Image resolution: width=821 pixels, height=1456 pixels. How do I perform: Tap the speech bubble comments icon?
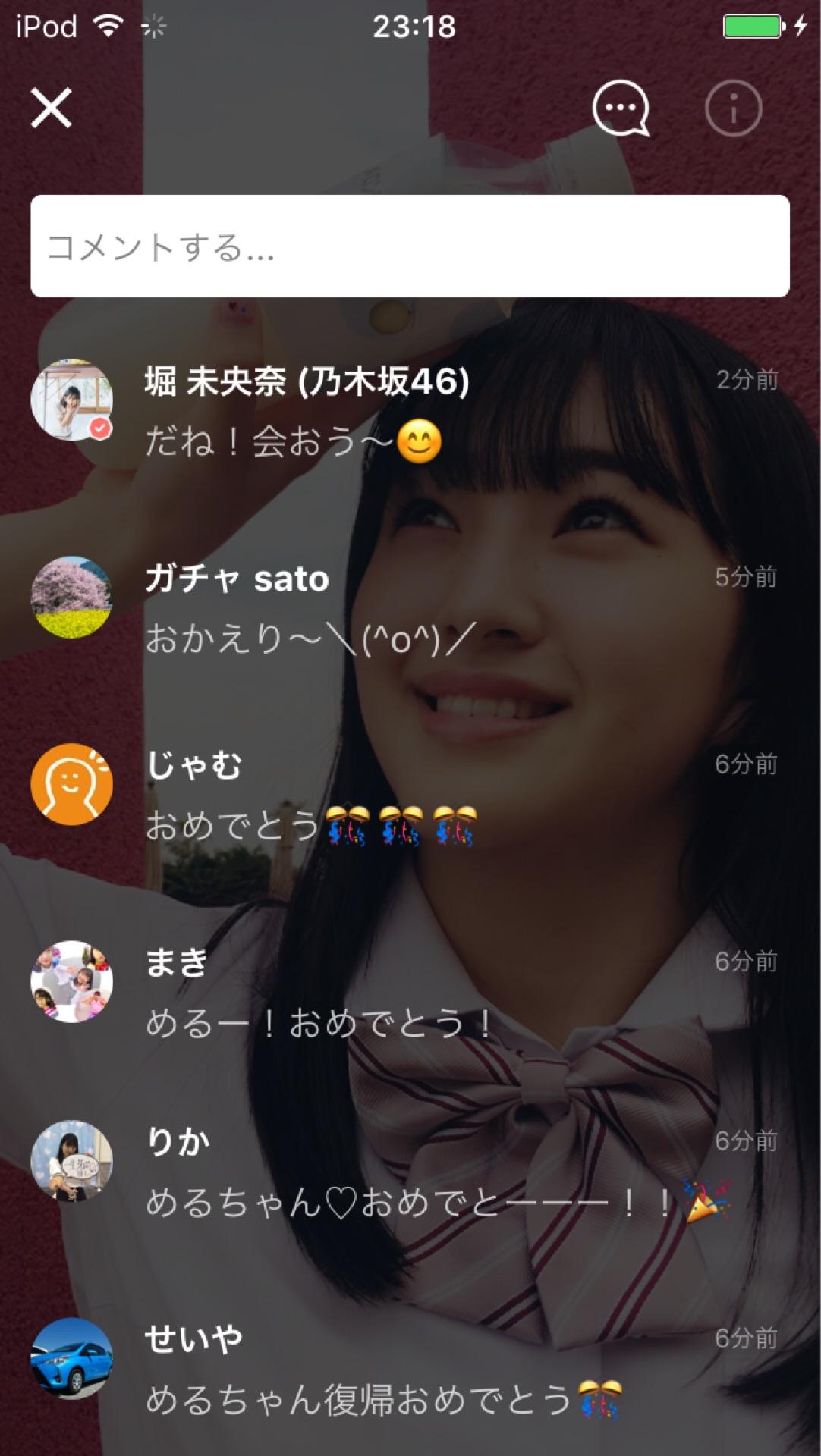pyautogui.click(x=621, y=108)
